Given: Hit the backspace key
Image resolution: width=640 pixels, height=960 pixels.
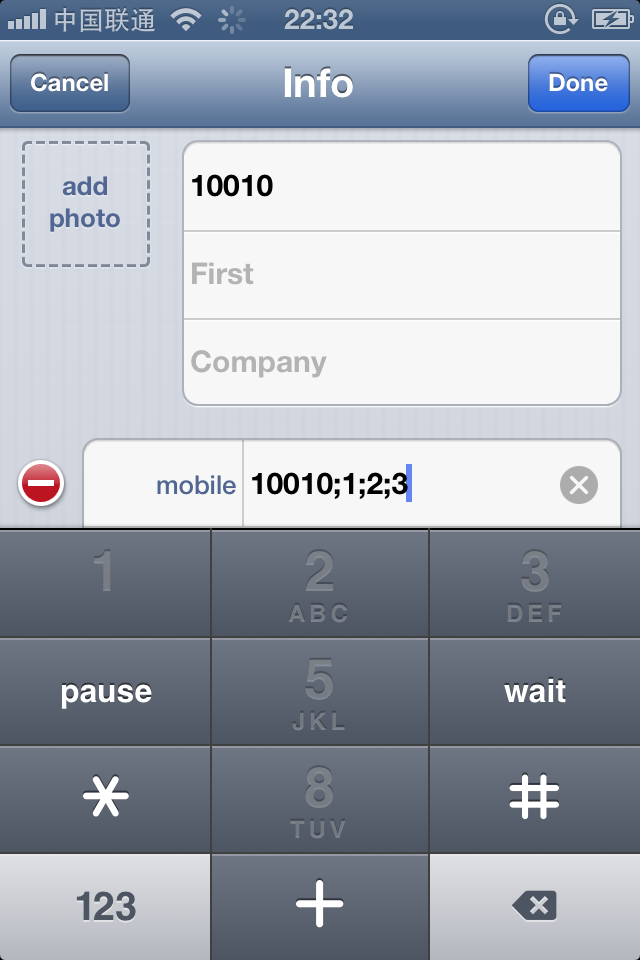Looking at the screenshot, I should 535,907.
